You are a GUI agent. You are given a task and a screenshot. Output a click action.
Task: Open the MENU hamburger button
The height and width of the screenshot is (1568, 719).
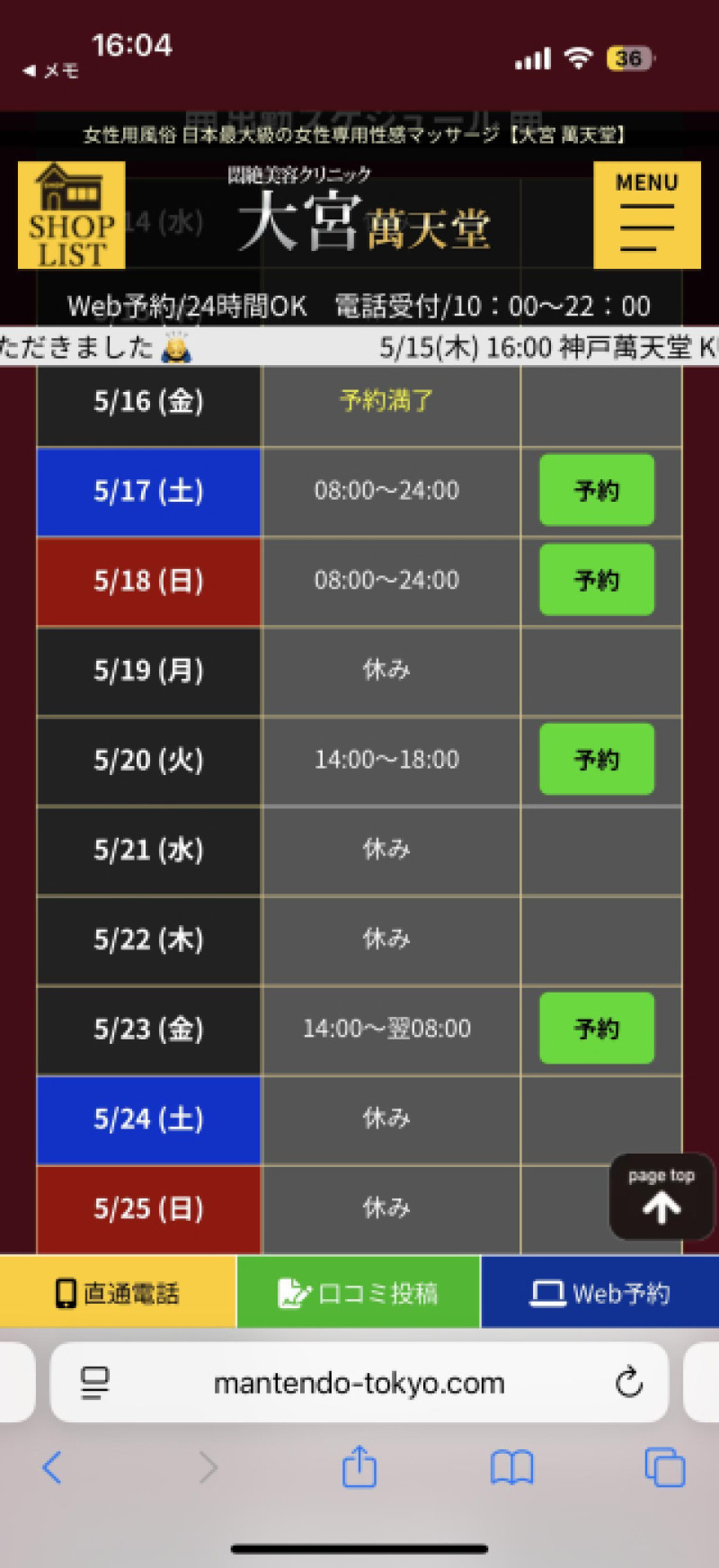646,216
